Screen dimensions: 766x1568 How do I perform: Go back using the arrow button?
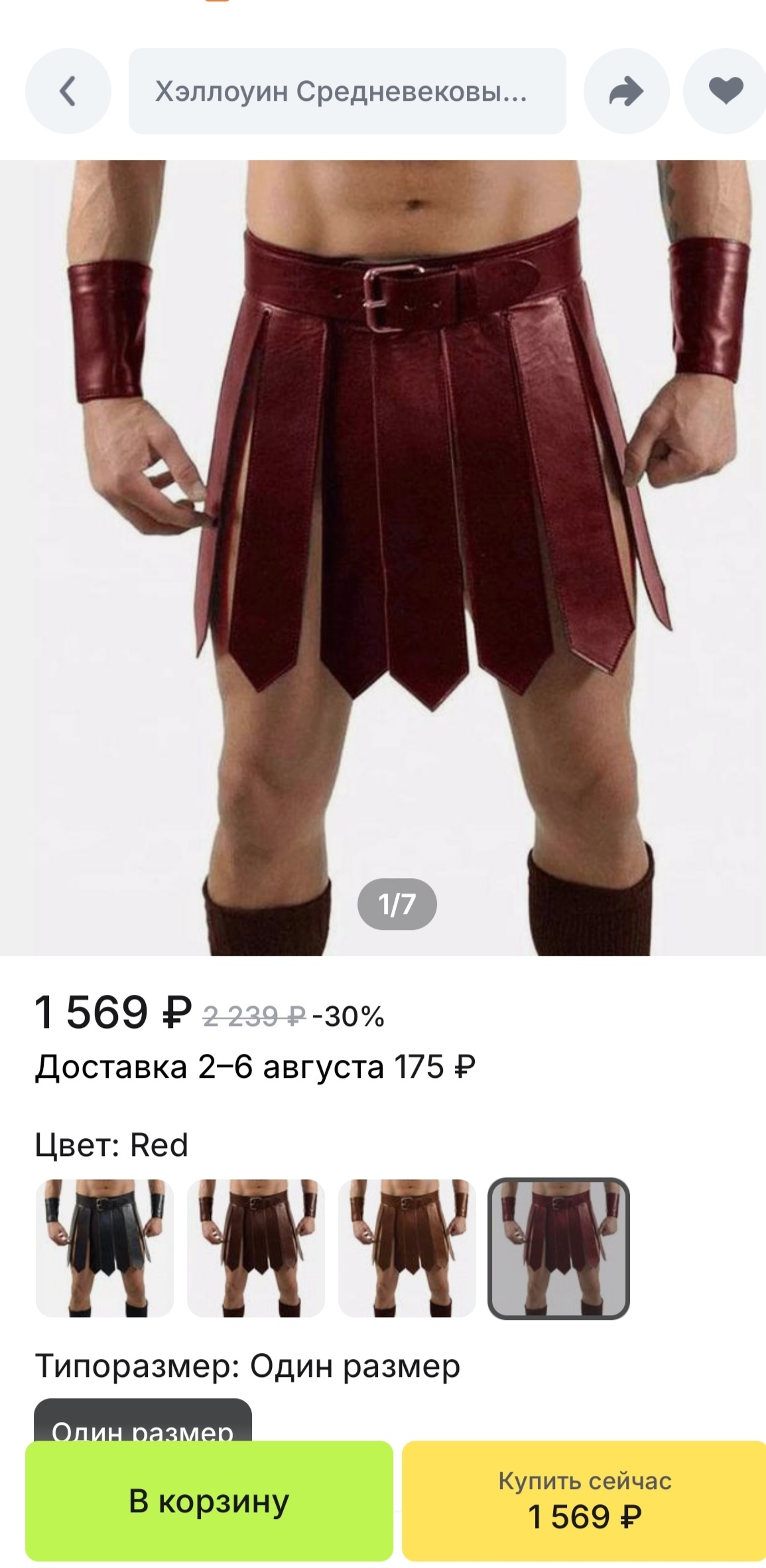(68, 91)
